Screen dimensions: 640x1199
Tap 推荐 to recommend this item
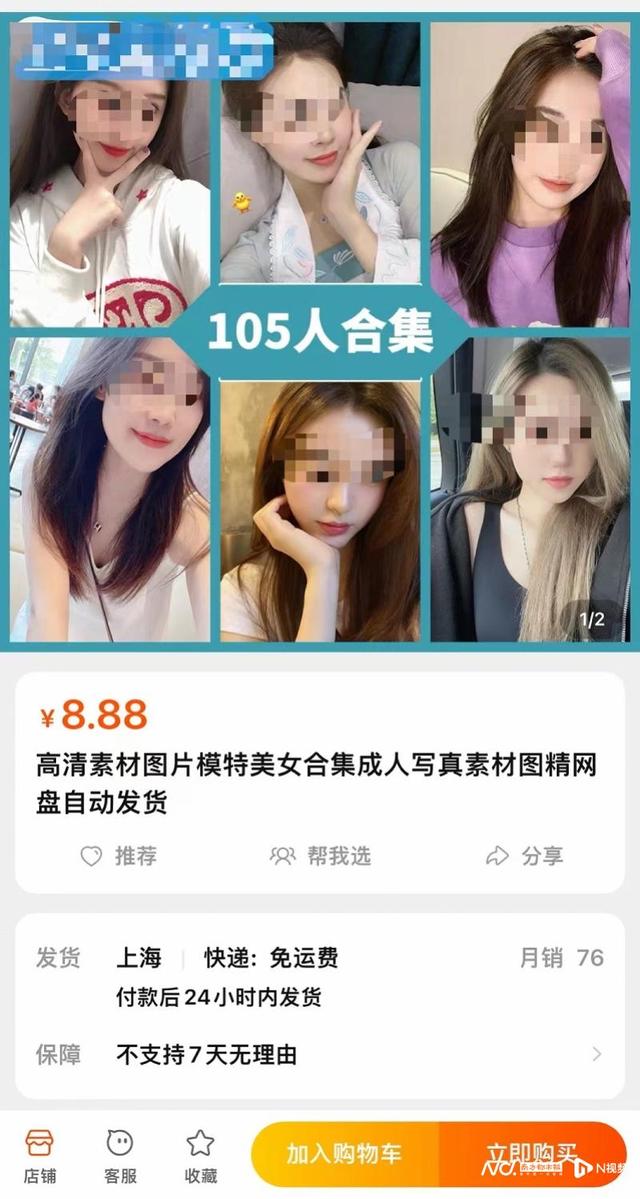coord(119,856)
